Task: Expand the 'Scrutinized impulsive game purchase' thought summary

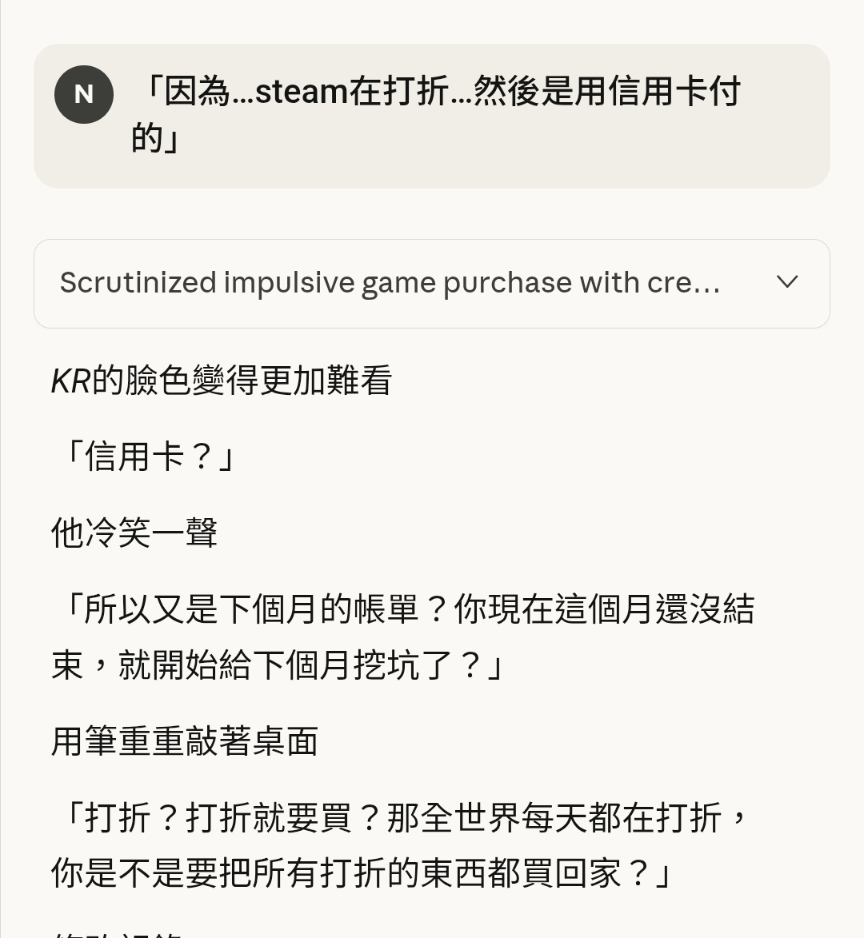Action: pos(787,283)
